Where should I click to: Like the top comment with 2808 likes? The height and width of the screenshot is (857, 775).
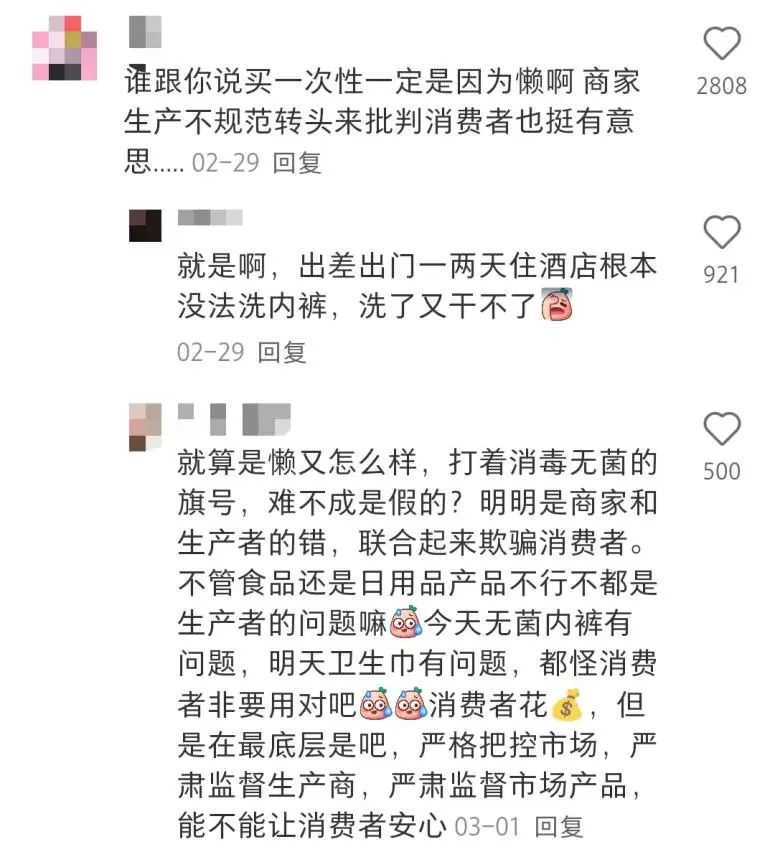click(x=722, y=44)
